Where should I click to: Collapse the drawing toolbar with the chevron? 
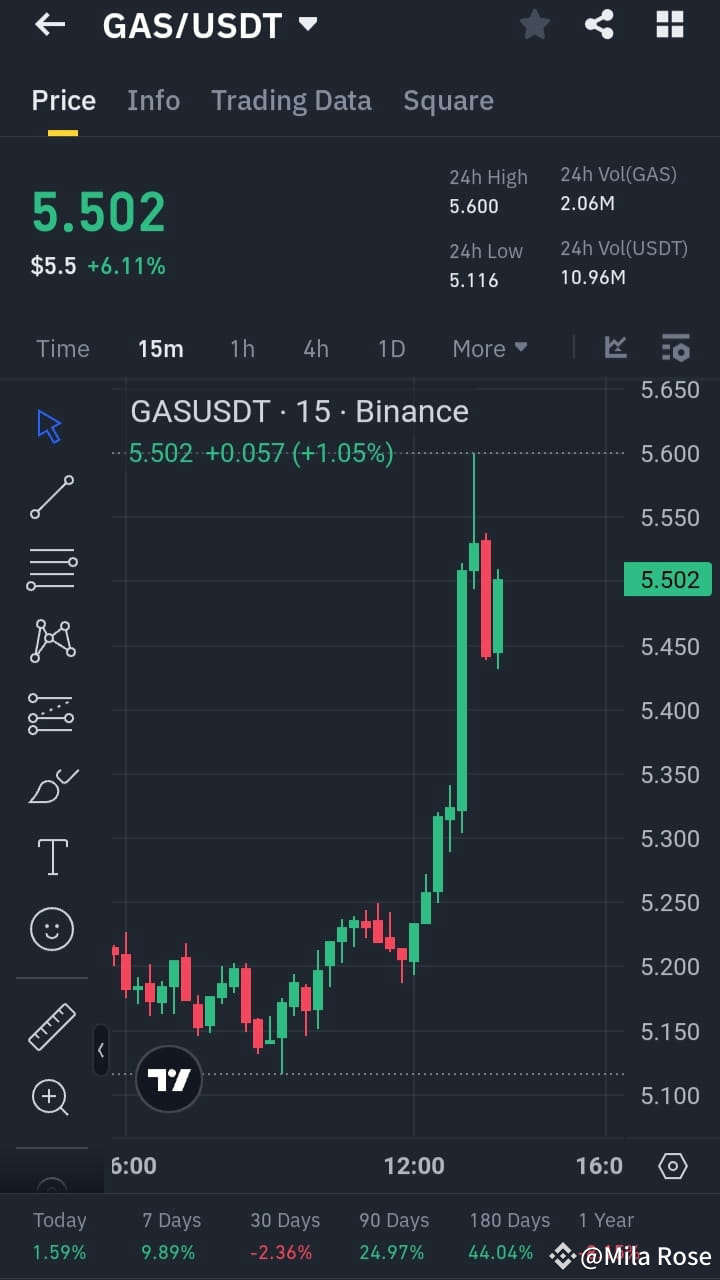(x=101, y=1051)
